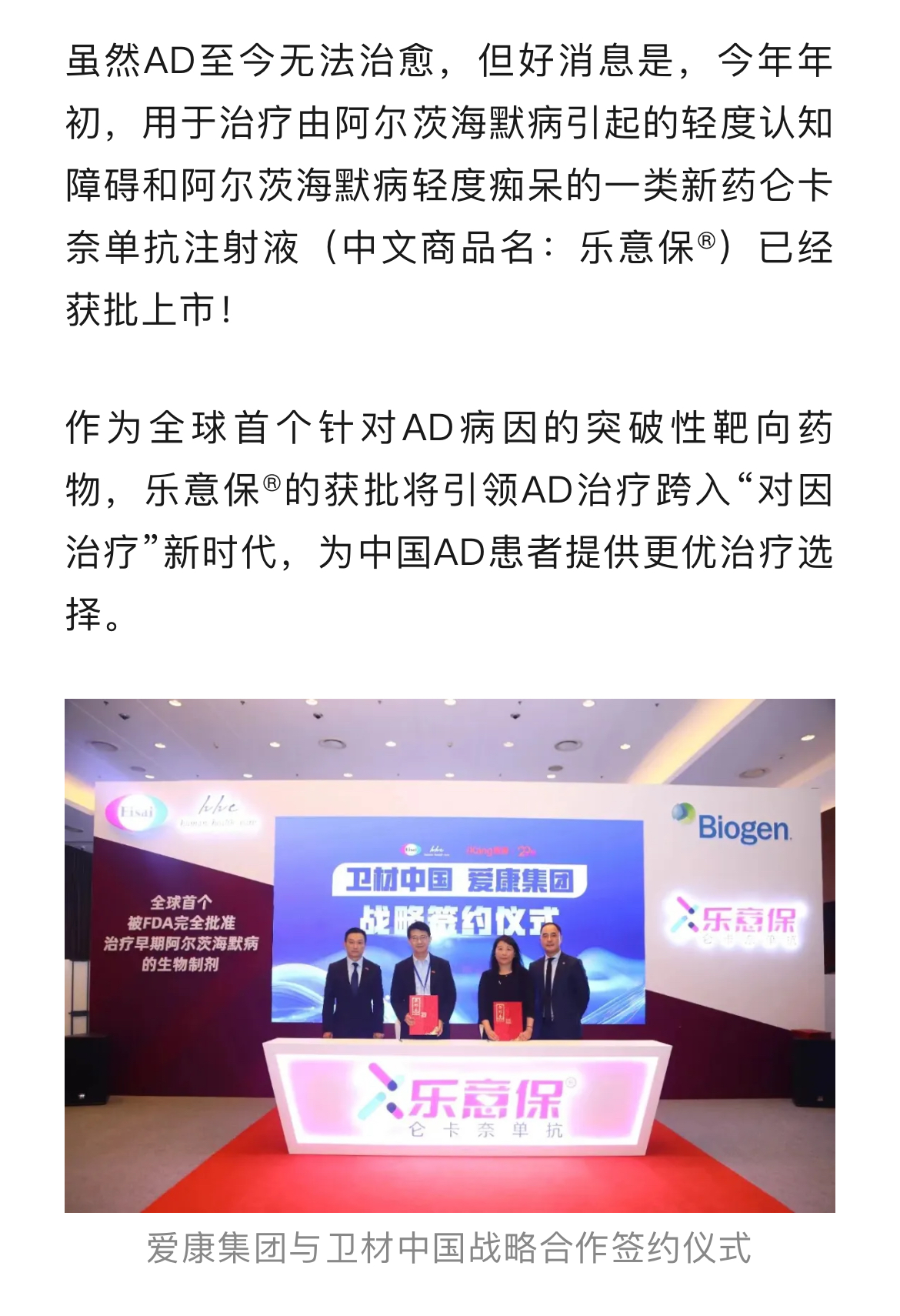The image size is (900, 1316).
Task: Open the signing ceremony photo in the article
Action: (449, 955)
